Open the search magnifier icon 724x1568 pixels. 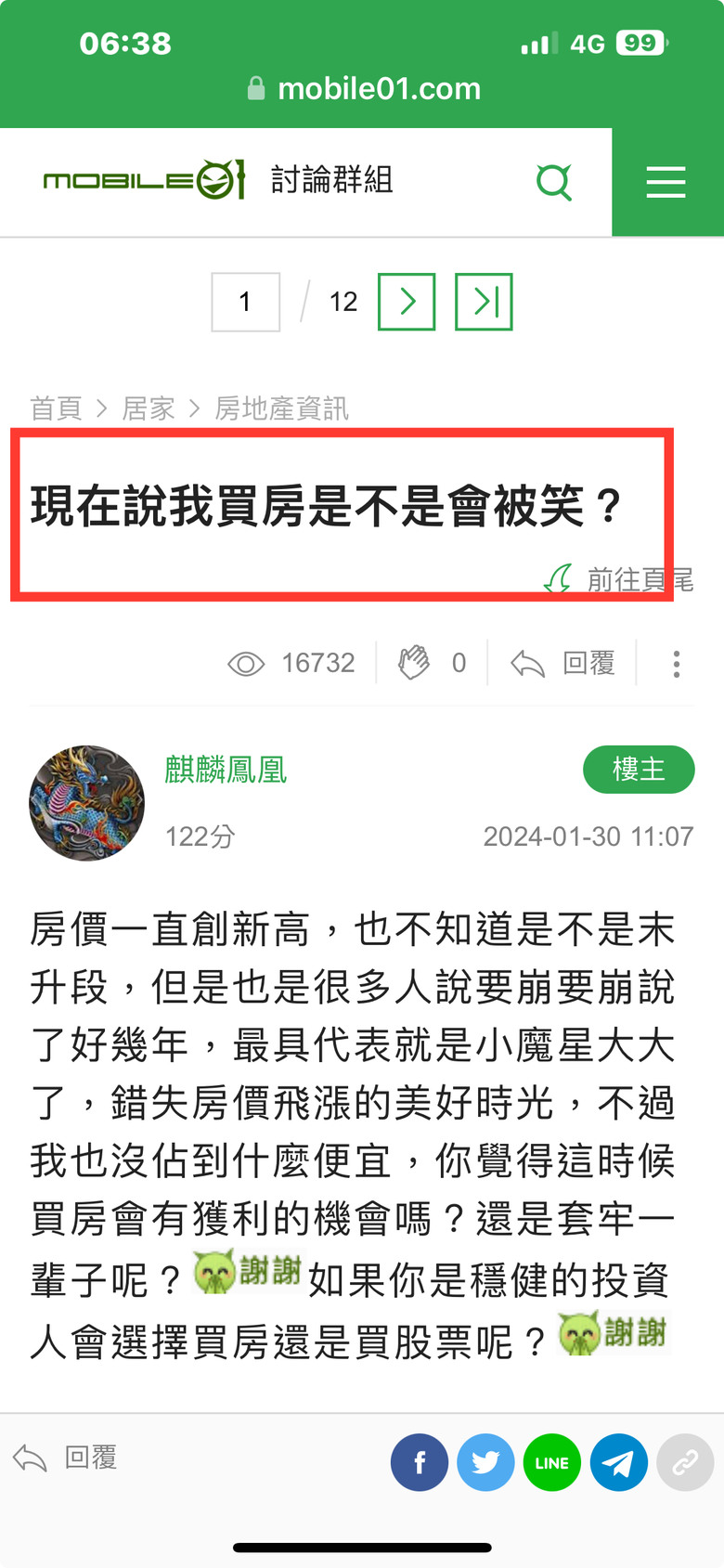coord(554,181)
